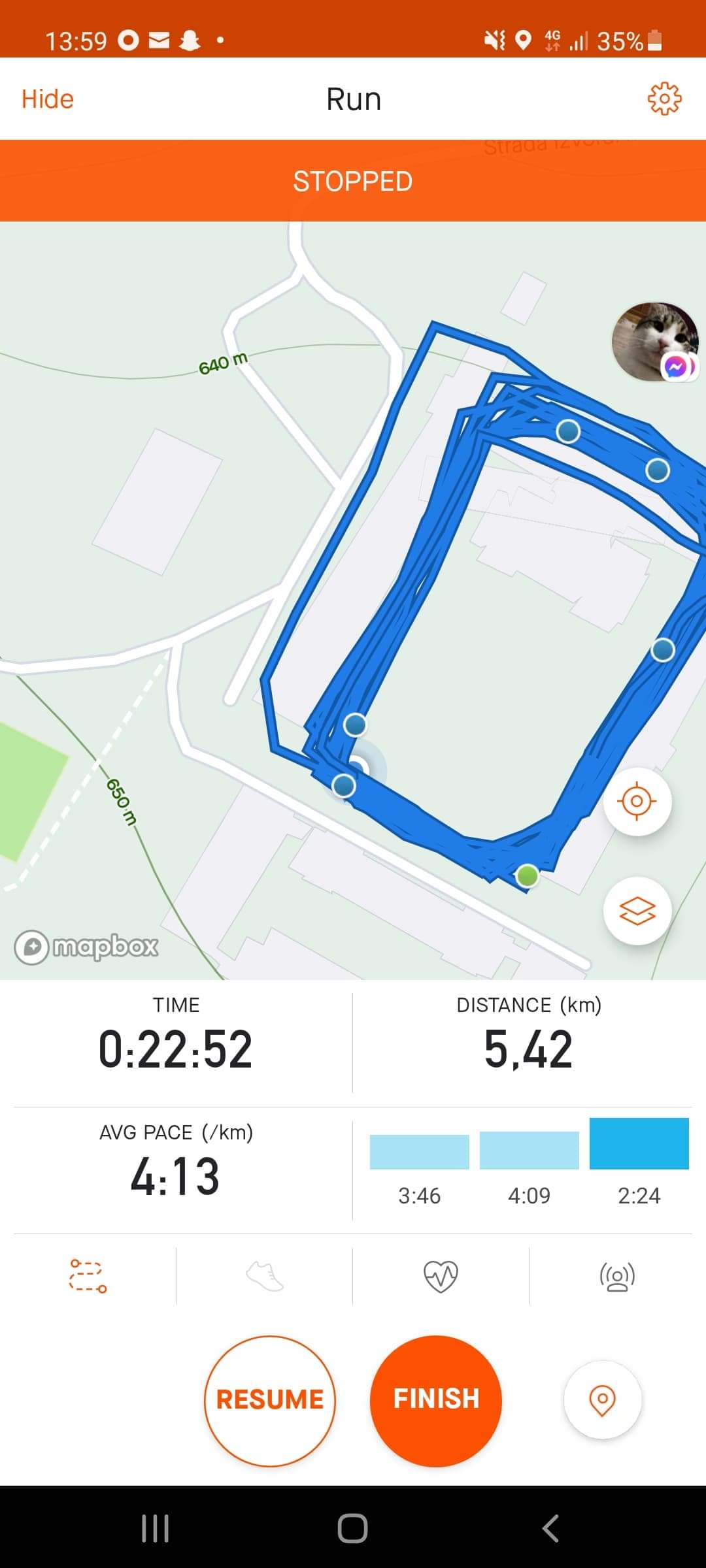
Task: Open the Messenger chat head
Action: (x=655, y=342)
